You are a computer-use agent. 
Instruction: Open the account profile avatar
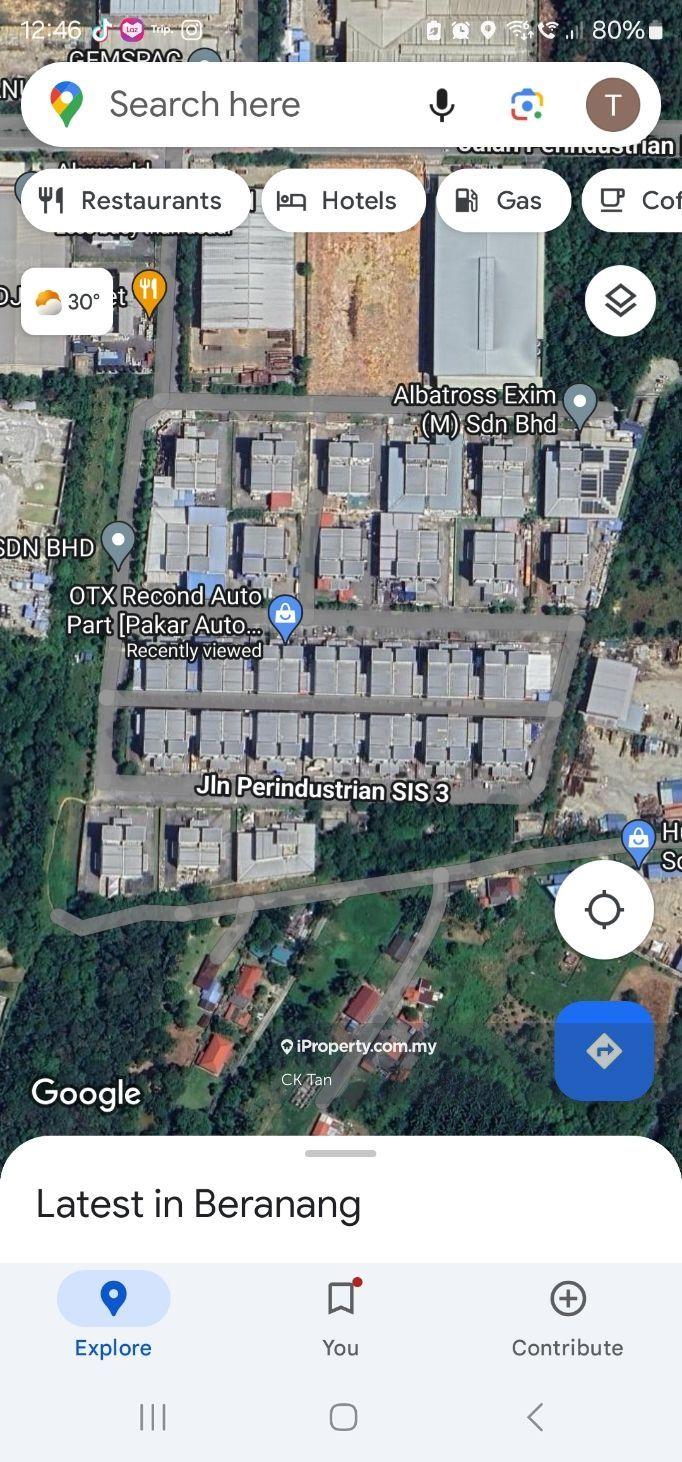[612, 104]
